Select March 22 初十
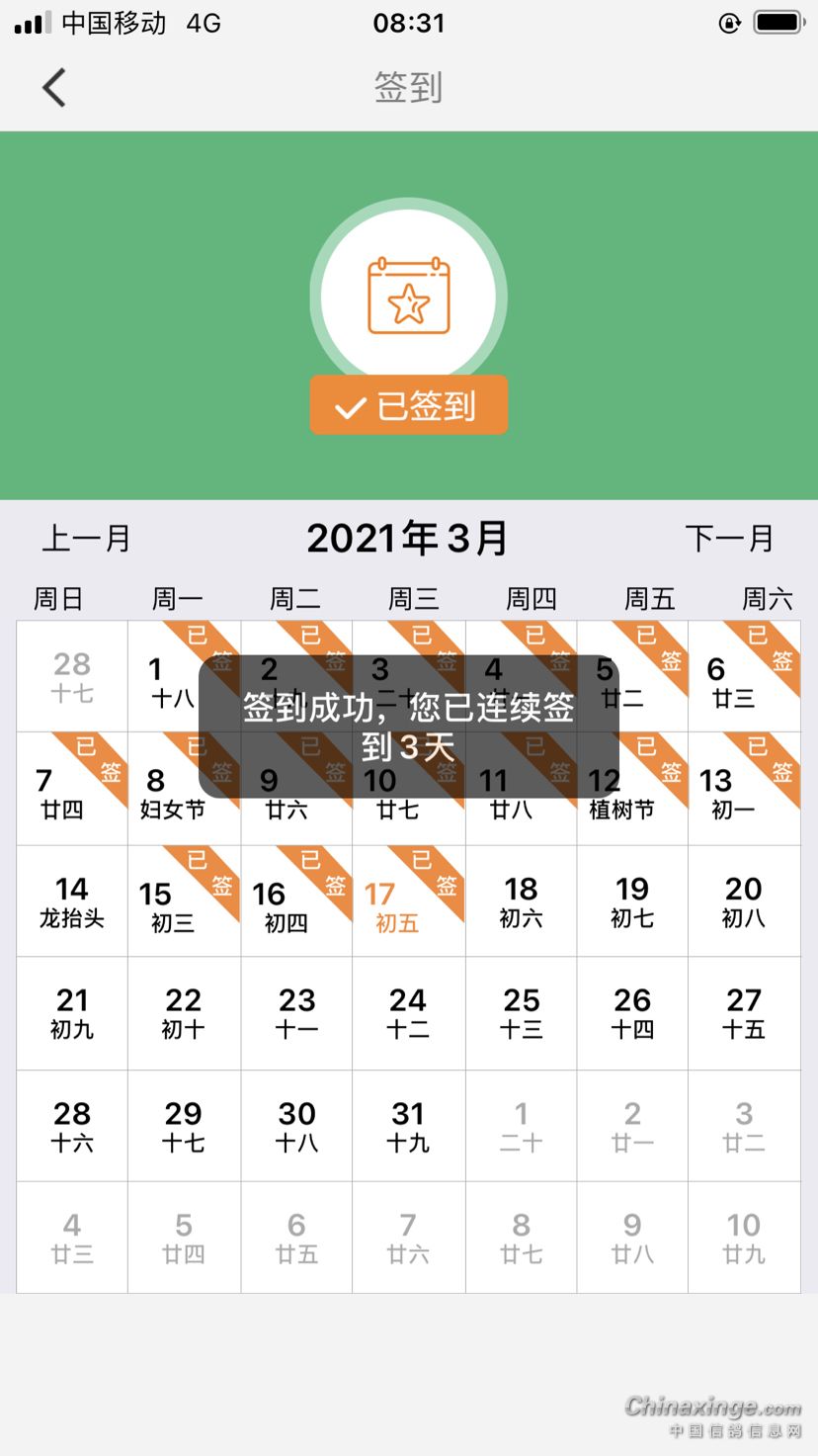Image resolution: width=818 pixels, height=1456 pixels. click(184, 1013)
